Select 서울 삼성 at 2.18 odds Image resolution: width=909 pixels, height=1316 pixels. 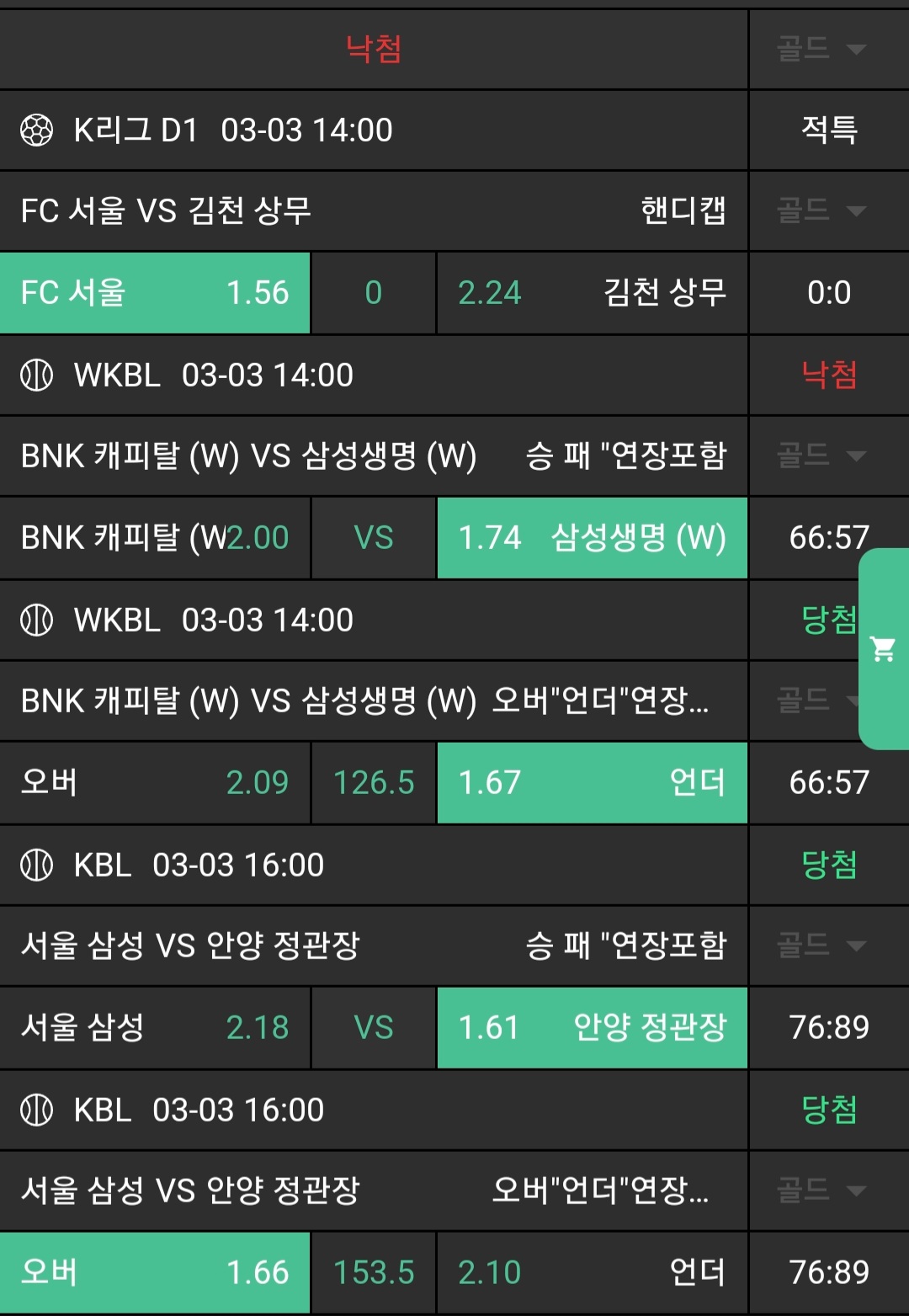click(x=155, y=1028)
